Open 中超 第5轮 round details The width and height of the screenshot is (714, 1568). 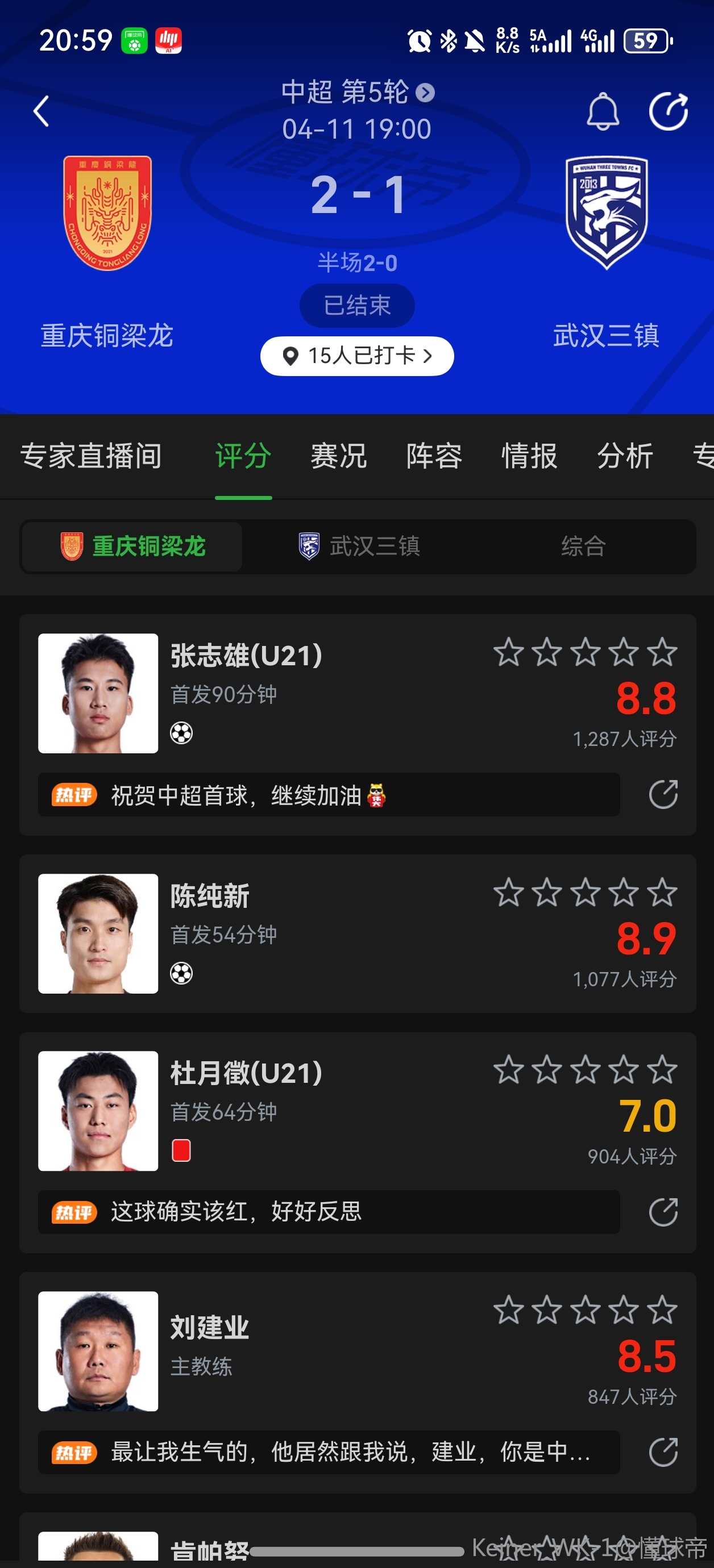357,93
